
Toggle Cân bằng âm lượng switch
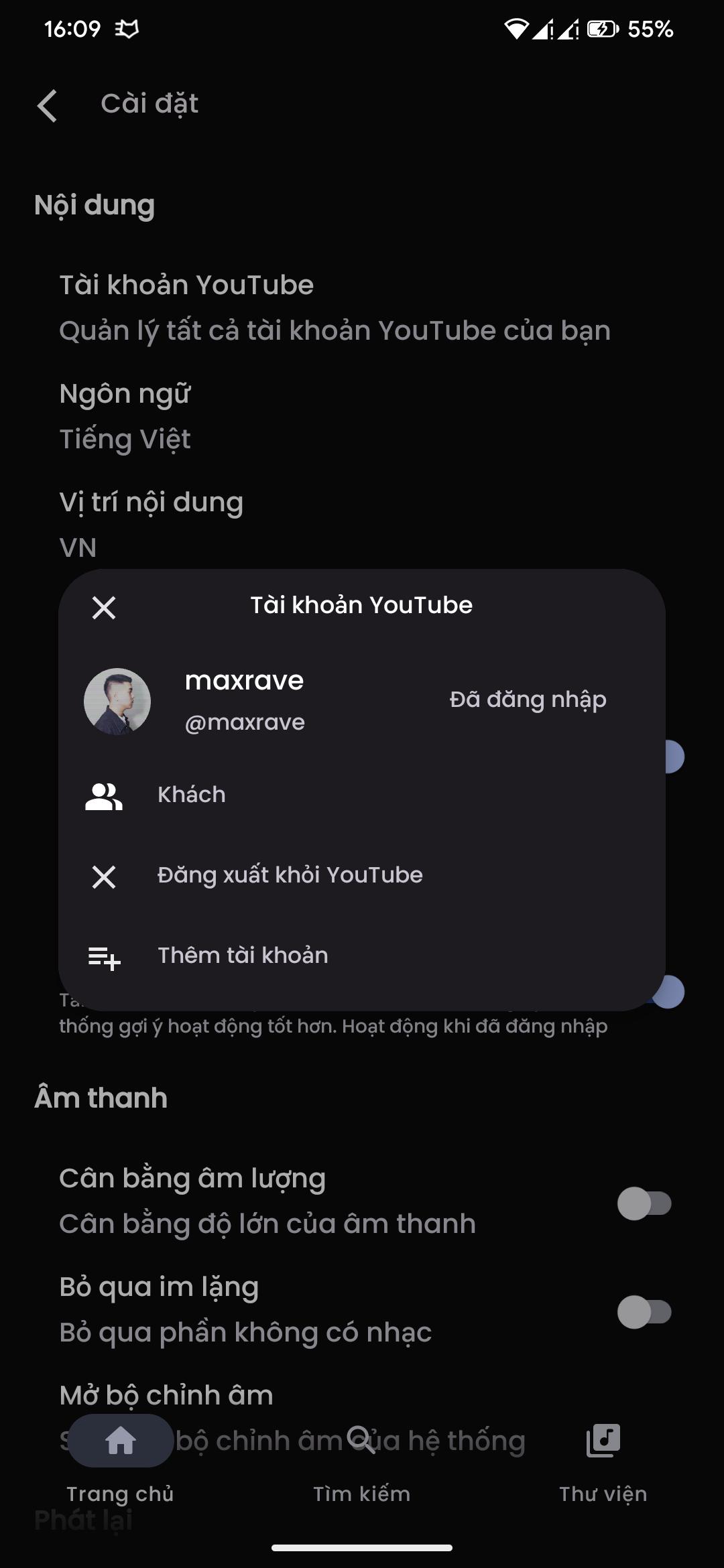coord(644,1203)
